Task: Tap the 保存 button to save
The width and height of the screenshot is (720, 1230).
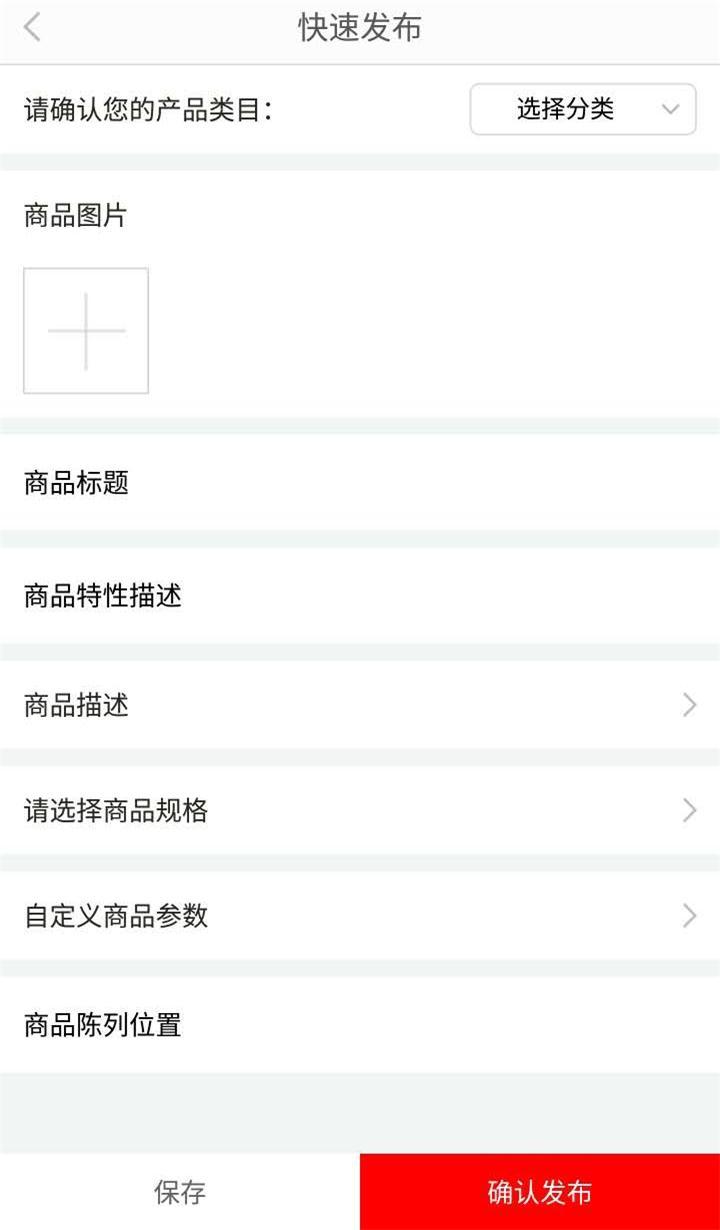Action: click(x=180, y=1192)
